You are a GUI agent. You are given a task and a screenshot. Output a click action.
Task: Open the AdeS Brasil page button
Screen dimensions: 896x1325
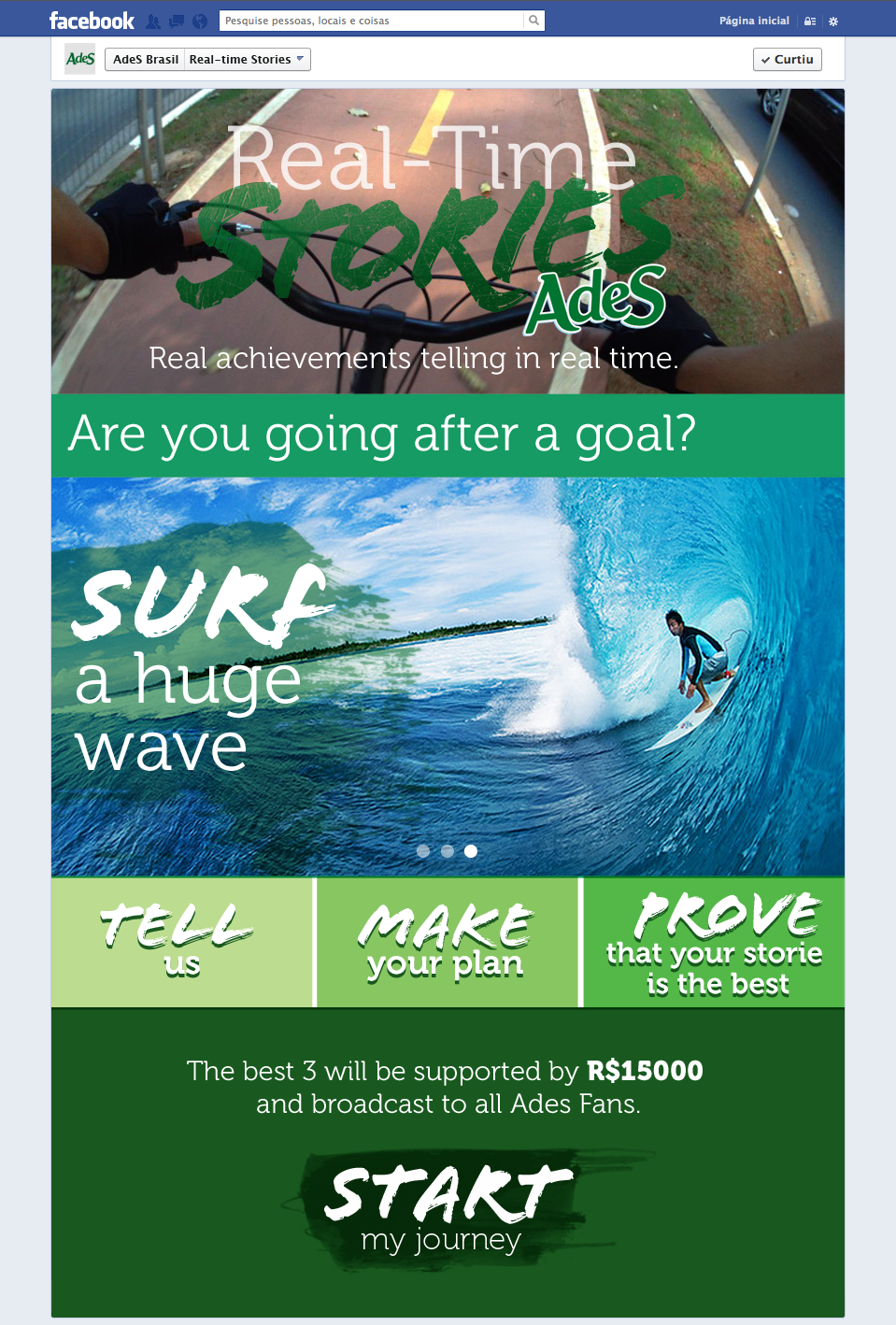tap(145, 60)
